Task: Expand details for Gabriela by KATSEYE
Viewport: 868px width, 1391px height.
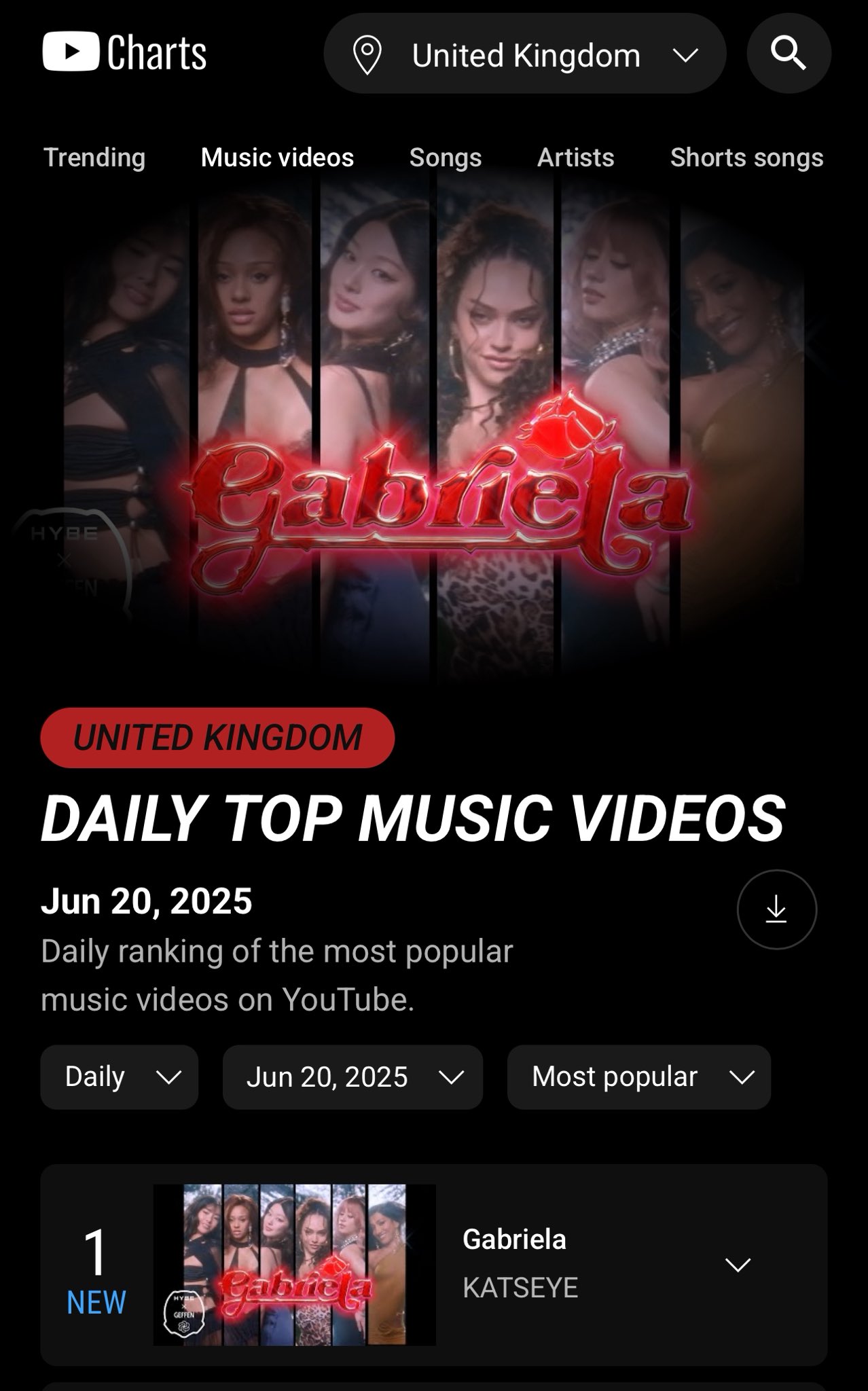Action: [738, 1265]
